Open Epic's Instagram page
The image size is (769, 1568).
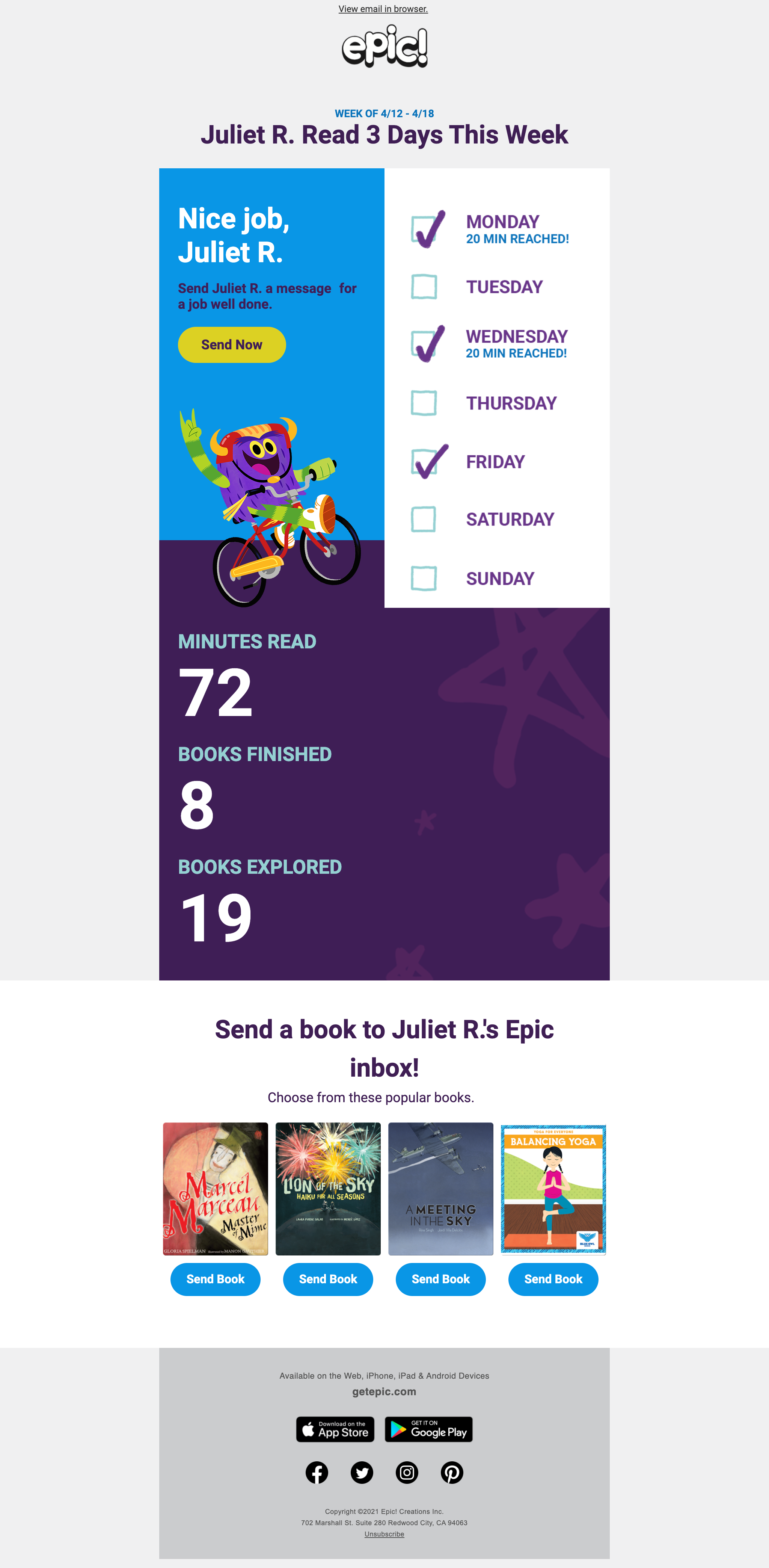[407, 1473]
